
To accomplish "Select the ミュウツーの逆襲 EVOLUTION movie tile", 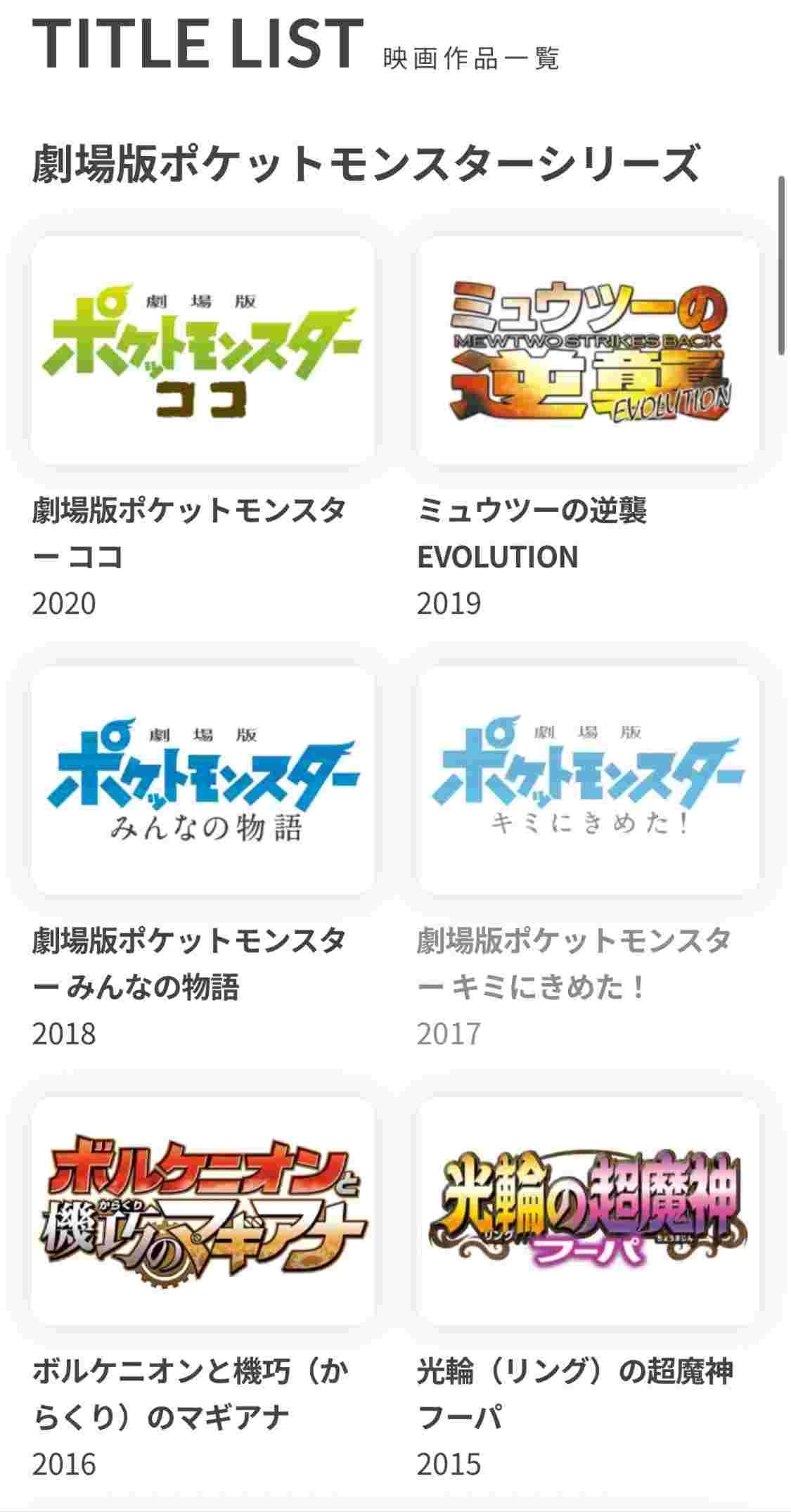I will click(x=588, y=350).
